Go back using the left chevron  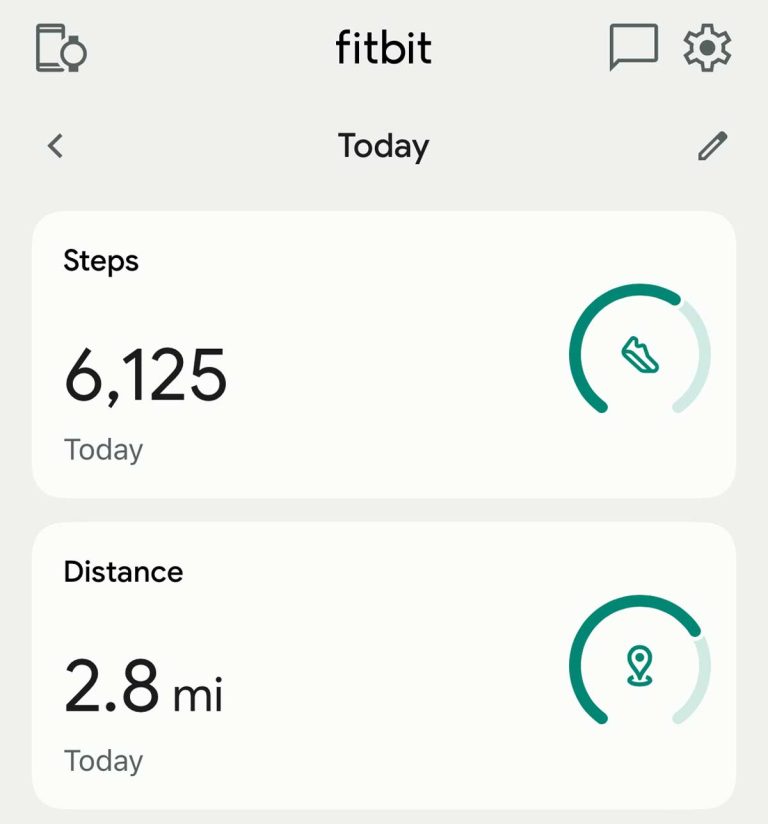pos(55,145)
